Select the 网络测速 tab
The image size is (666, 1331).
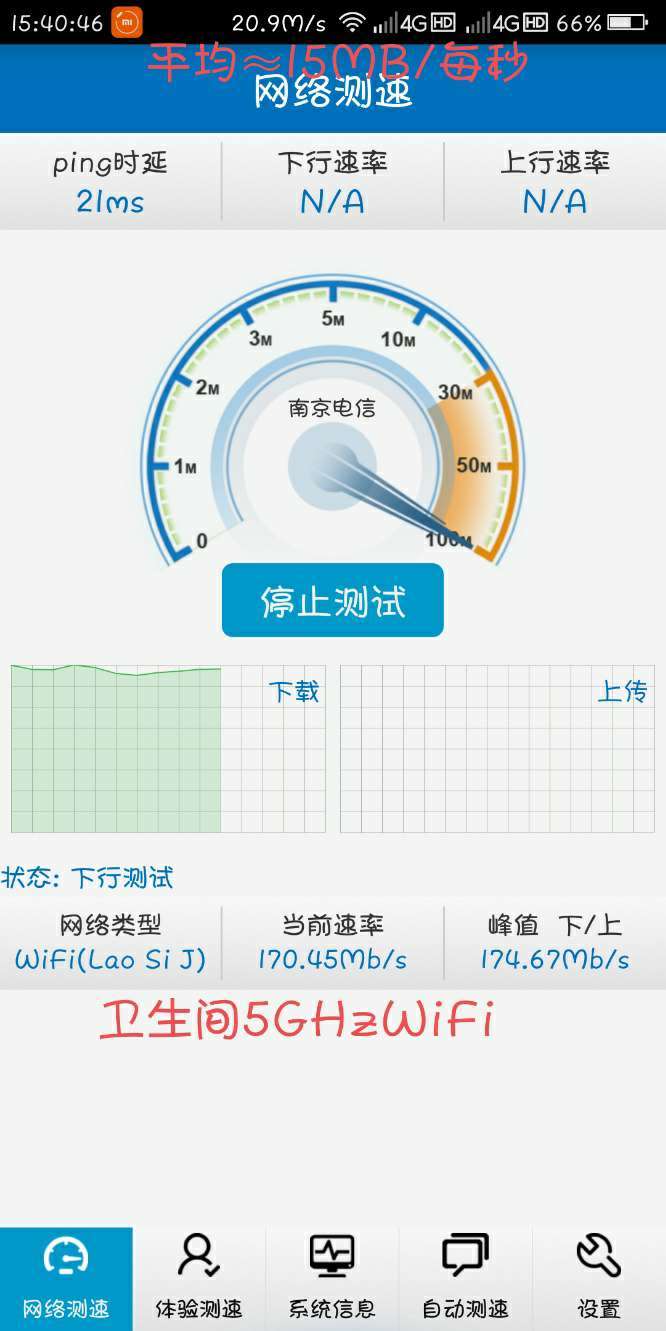[66, 1278]
